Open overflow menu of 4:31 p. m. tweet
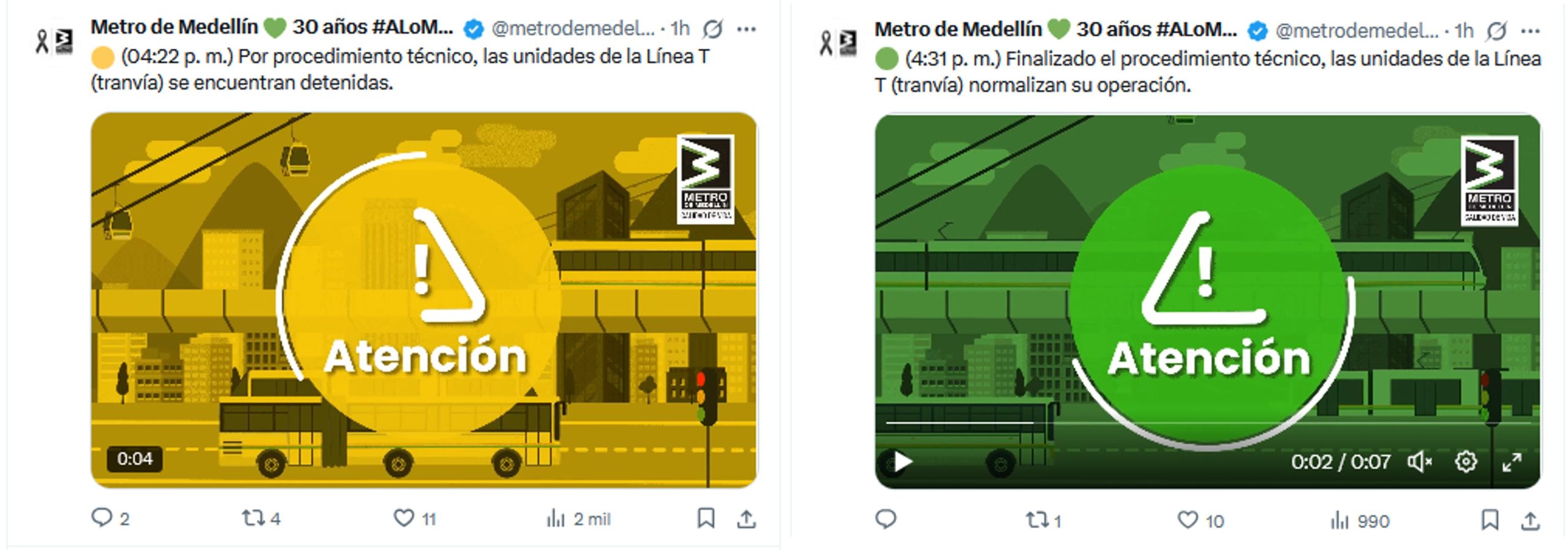The width and height of the screenshot is (1568, 550). tap(1530, 31)
